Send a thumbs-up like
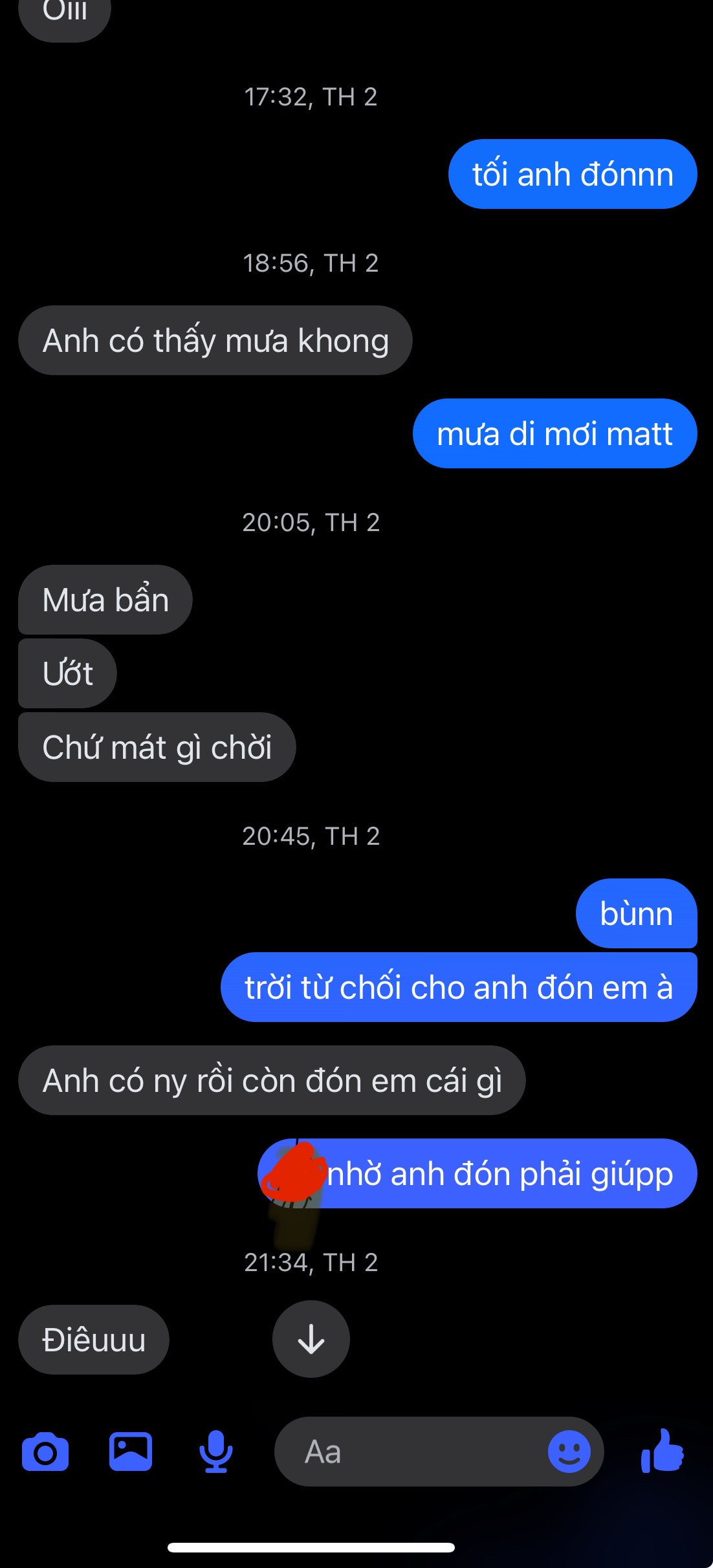This screenshot has width=713, height=1568. click(x=663, y=1452)
